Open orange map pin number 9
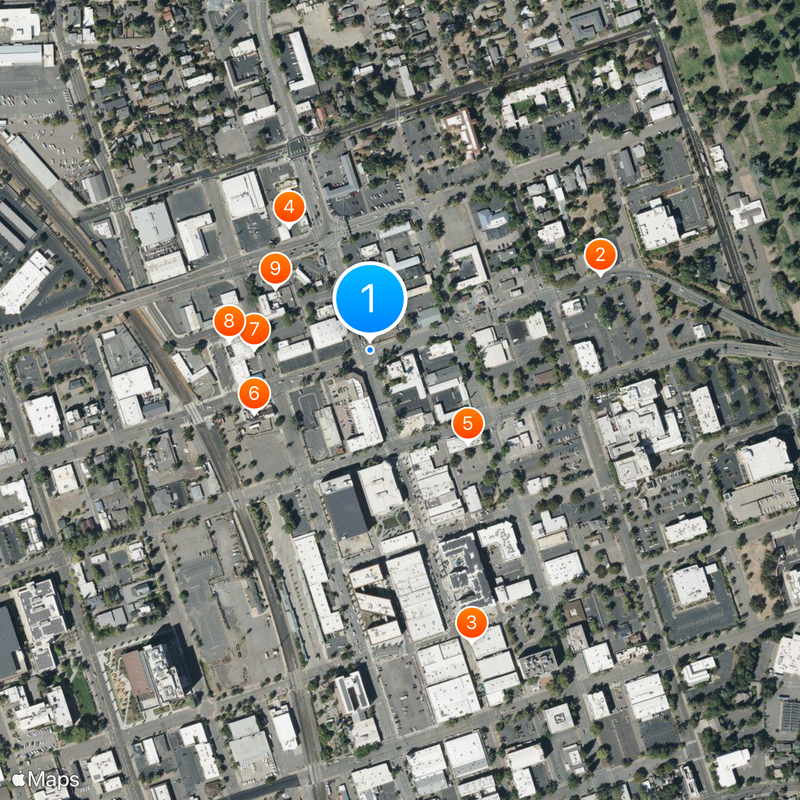This screenshot has height=800, width=800. click(275, 268)
